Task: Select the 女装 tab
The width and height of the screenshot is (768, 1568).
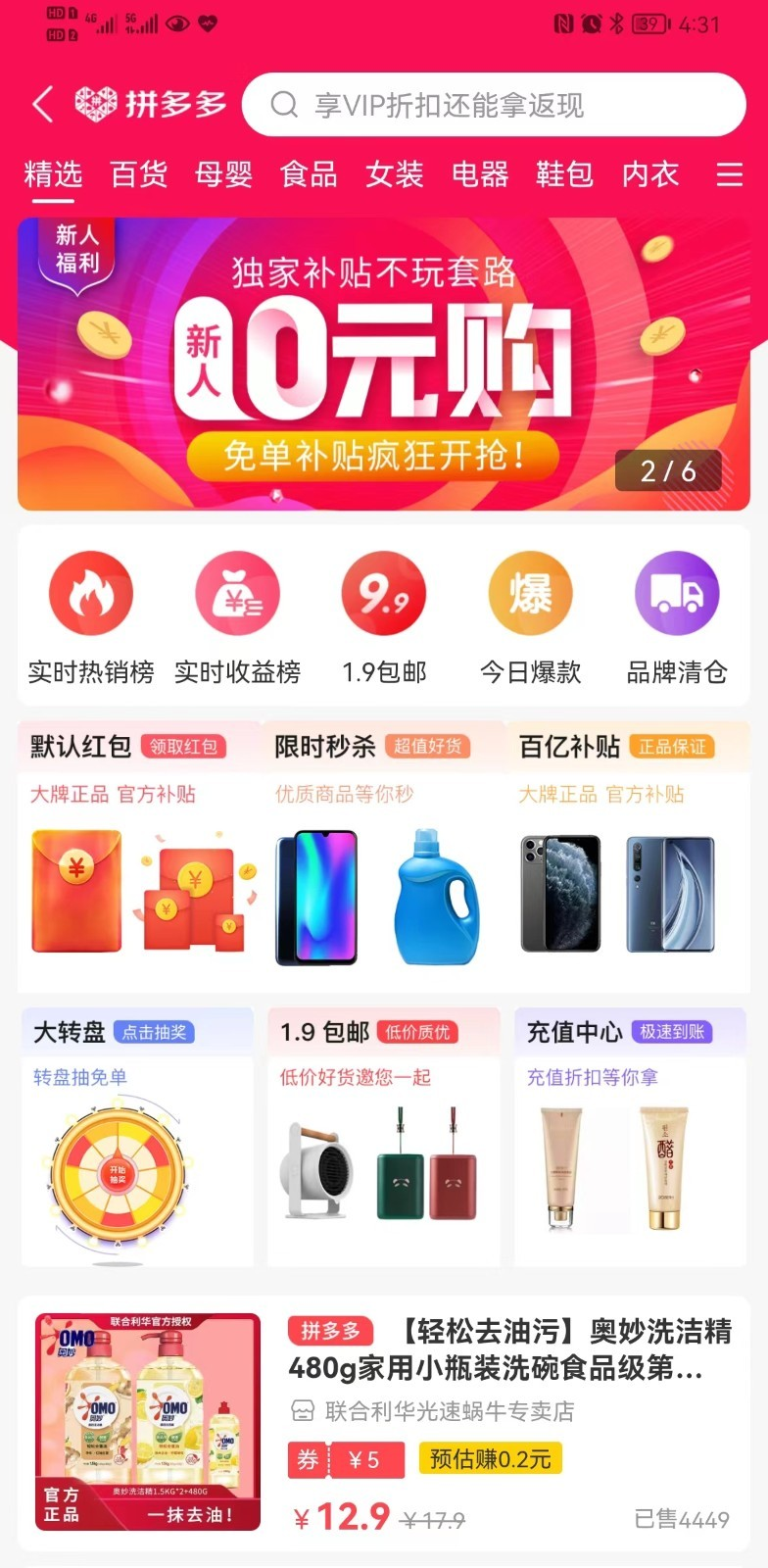Action: pyautogui.click(x=394, y=174)
